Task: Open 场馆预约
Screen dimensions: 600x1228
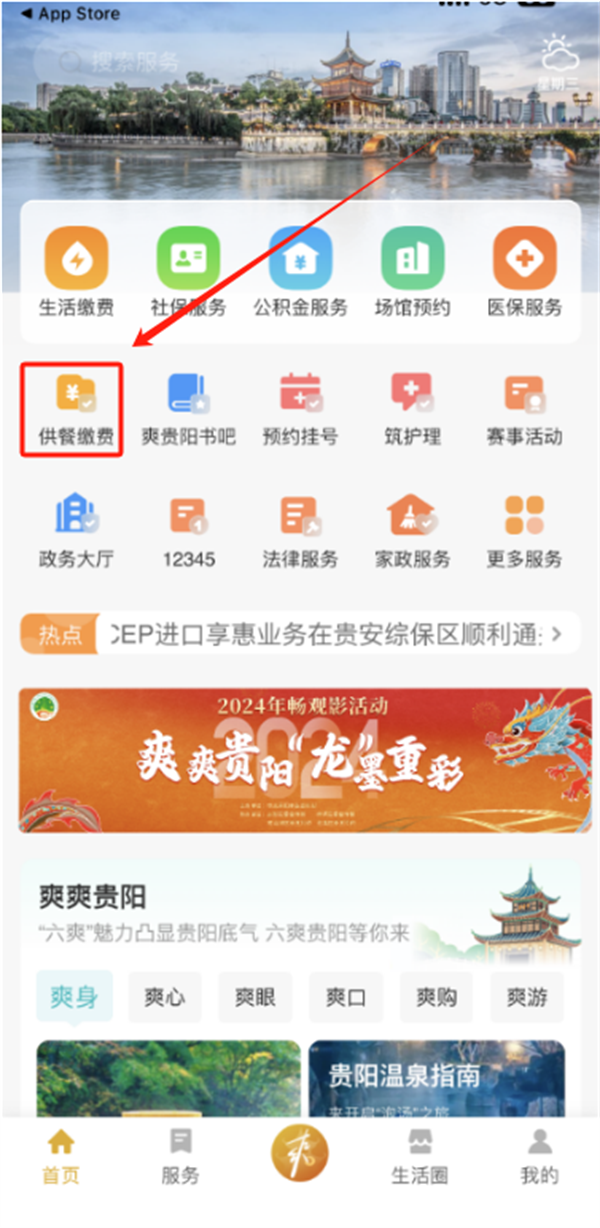Action: [x=412, y=272]
